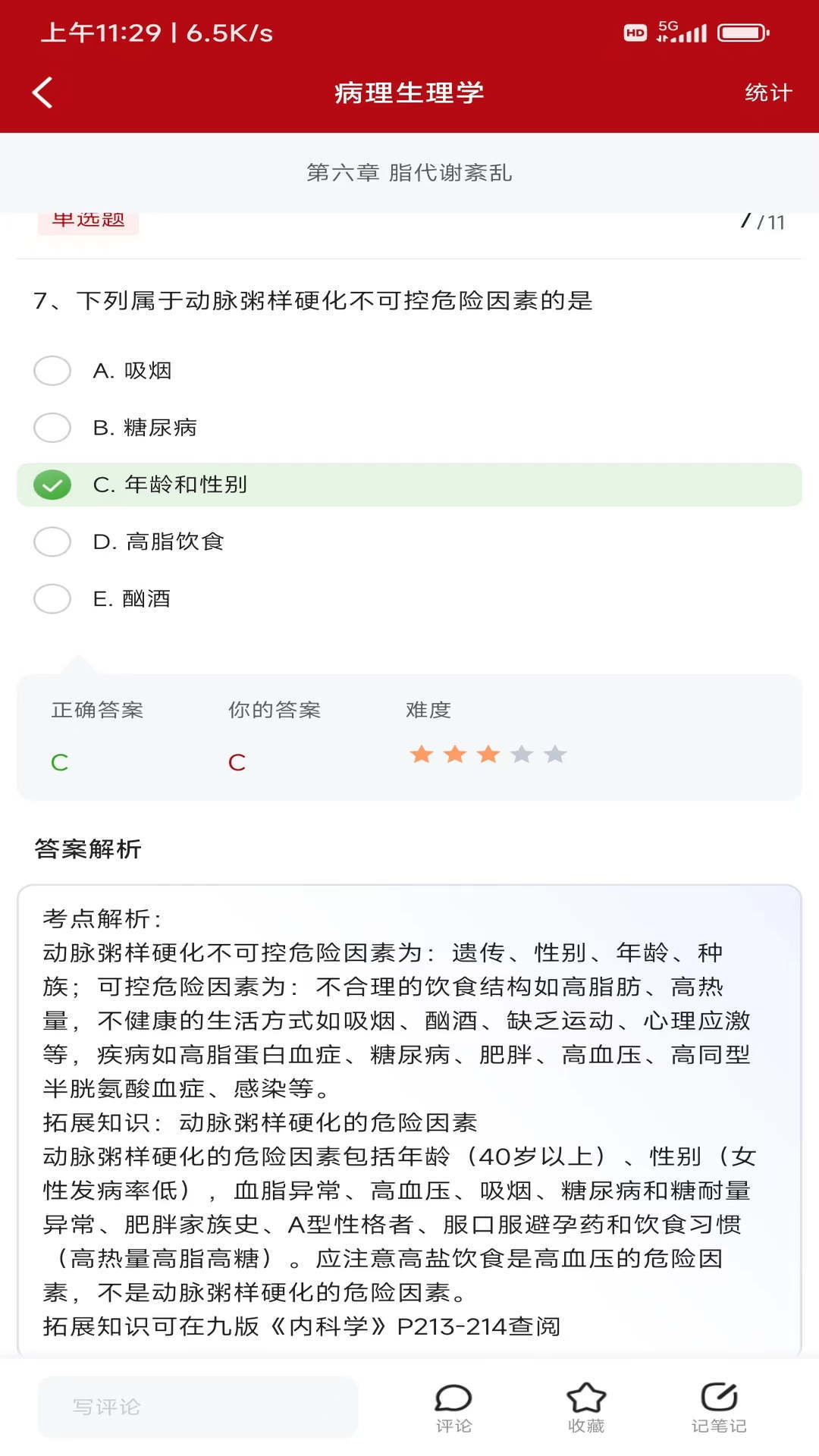Tap the star icon to 收藏 this question

[586, 1402]
